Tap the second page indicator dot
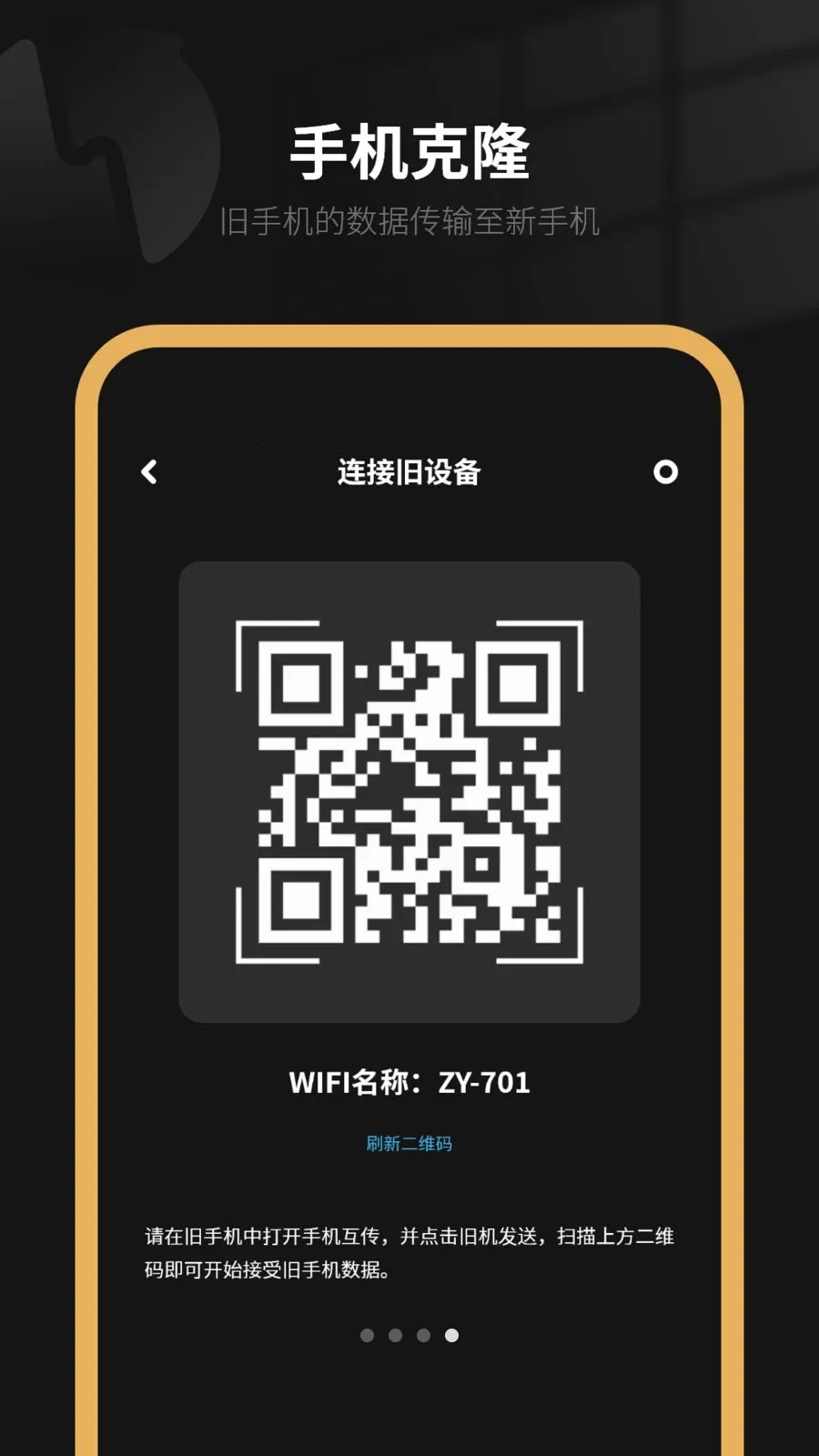The image size is (819, 1456). pyautogui.click(x=396, y=1336)
